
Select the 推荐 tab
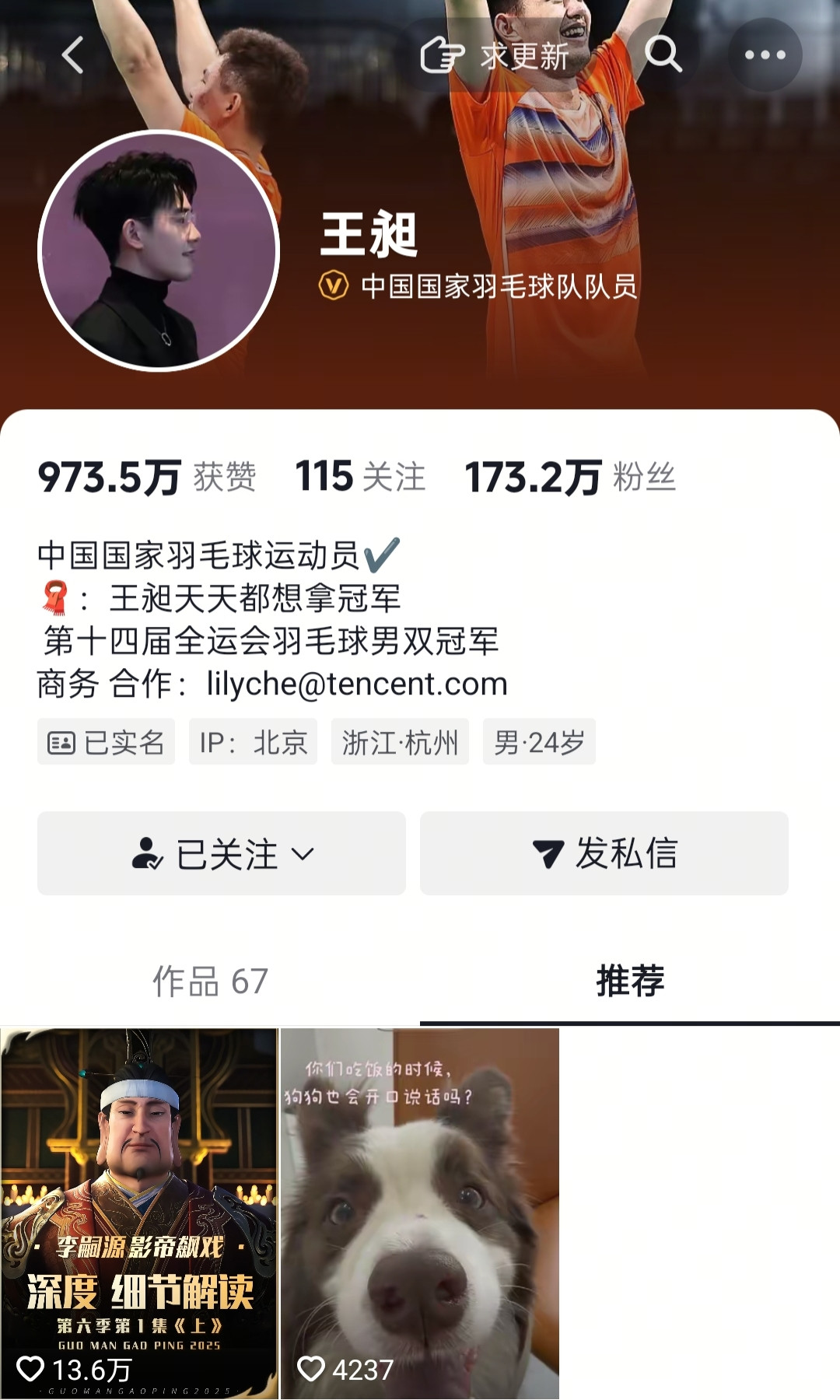point(630,981)
